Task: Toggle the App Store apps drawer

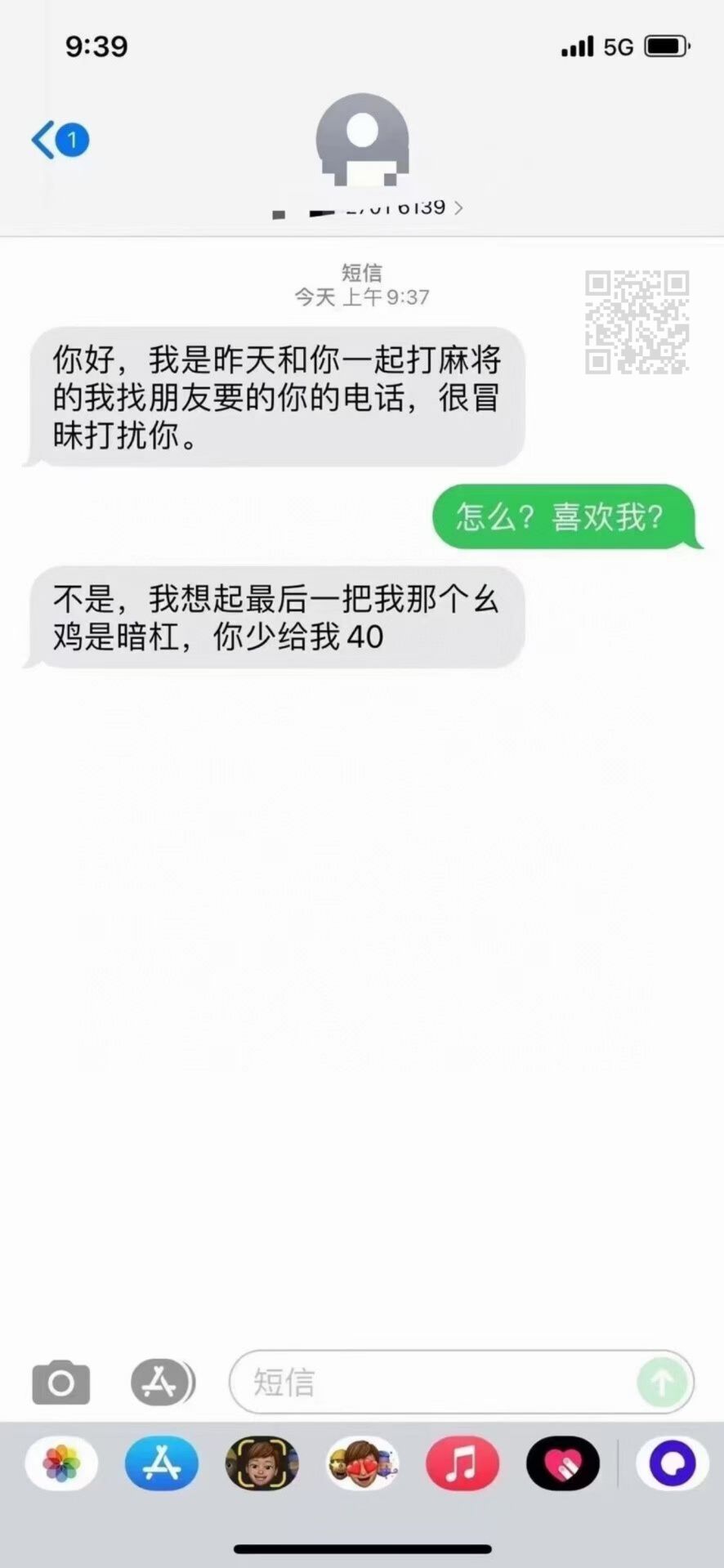Action: (162, 1383)
